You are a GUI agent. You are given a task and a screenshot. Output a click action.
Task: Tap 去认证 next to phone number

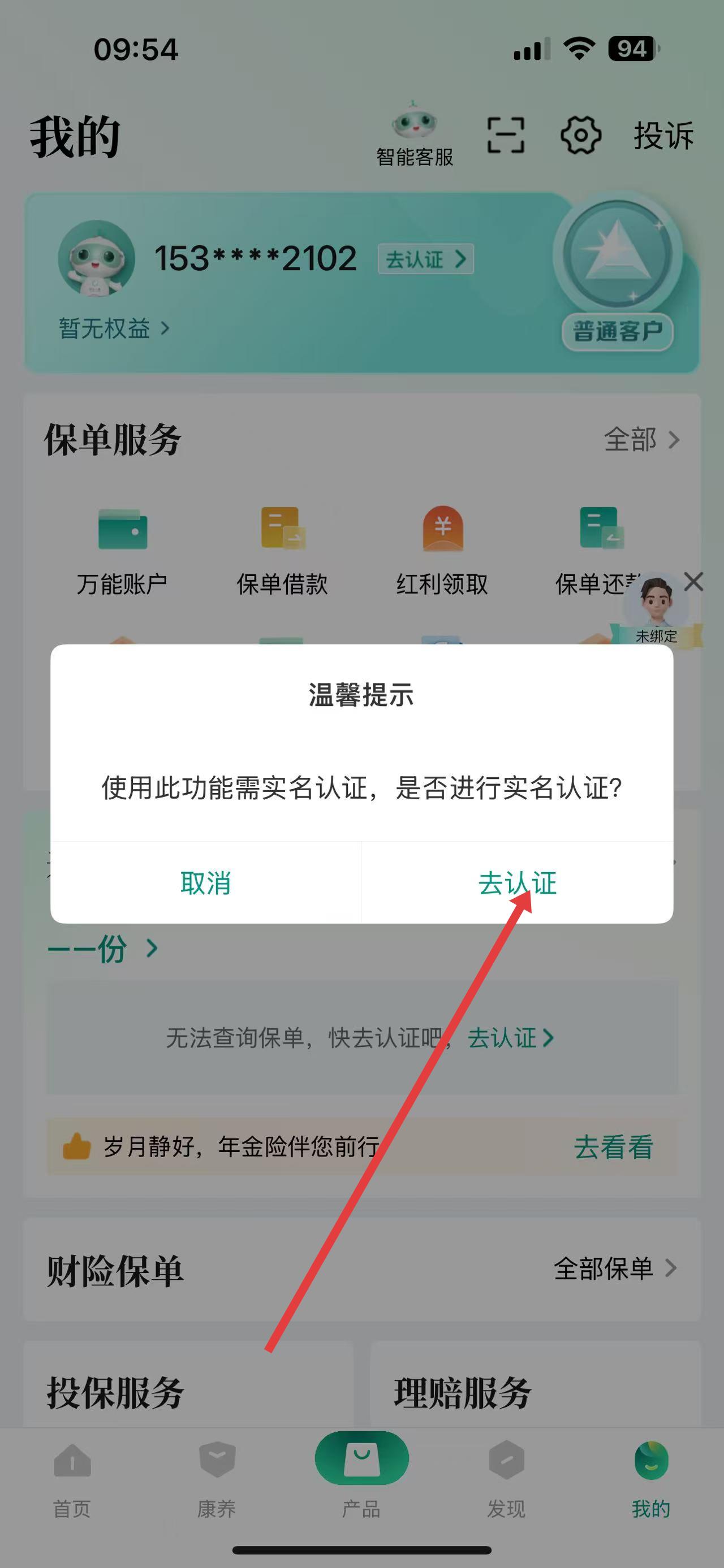pyautogui.click(x=425, y=259)
